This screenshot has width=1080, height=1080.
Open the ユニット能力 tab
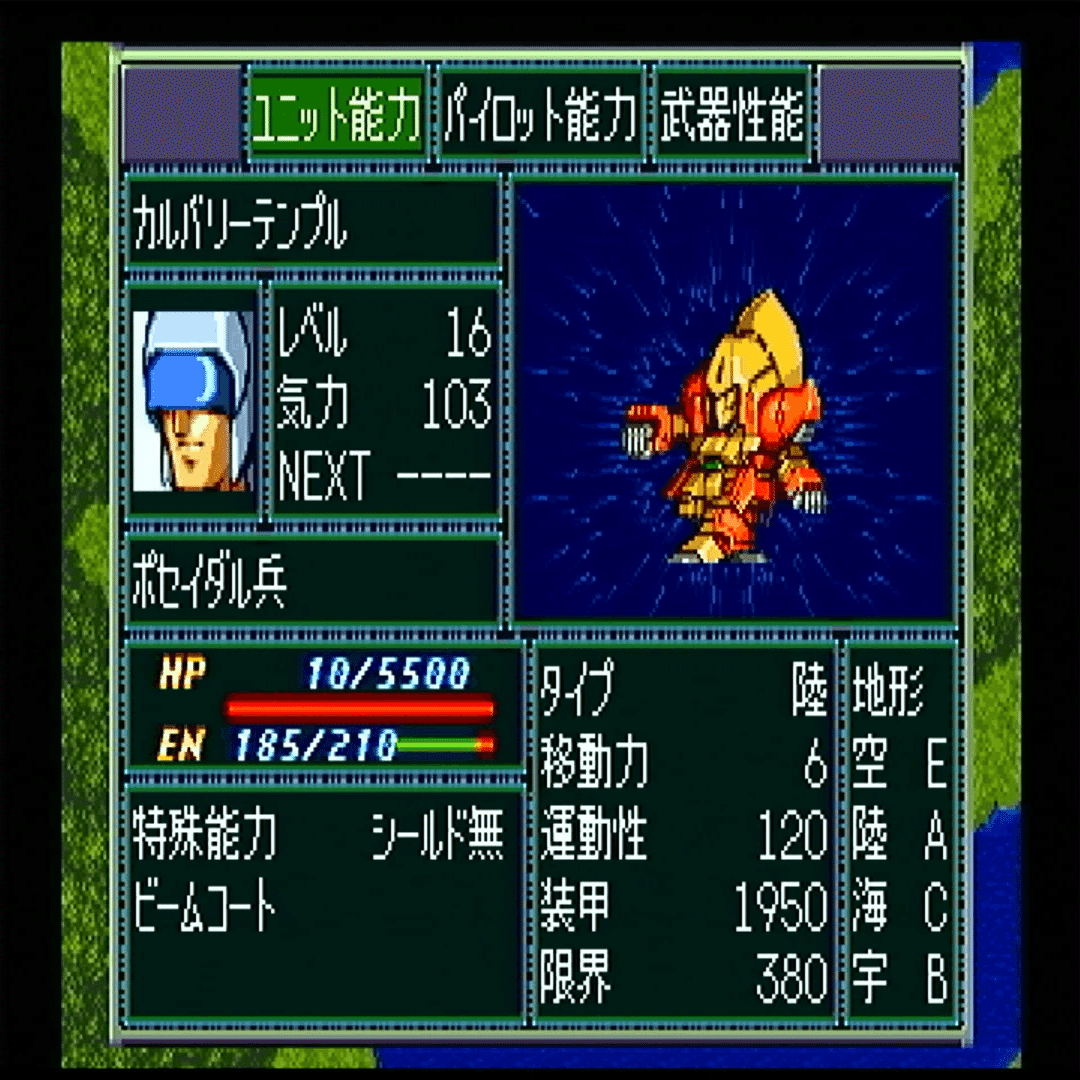pos(336,118)
